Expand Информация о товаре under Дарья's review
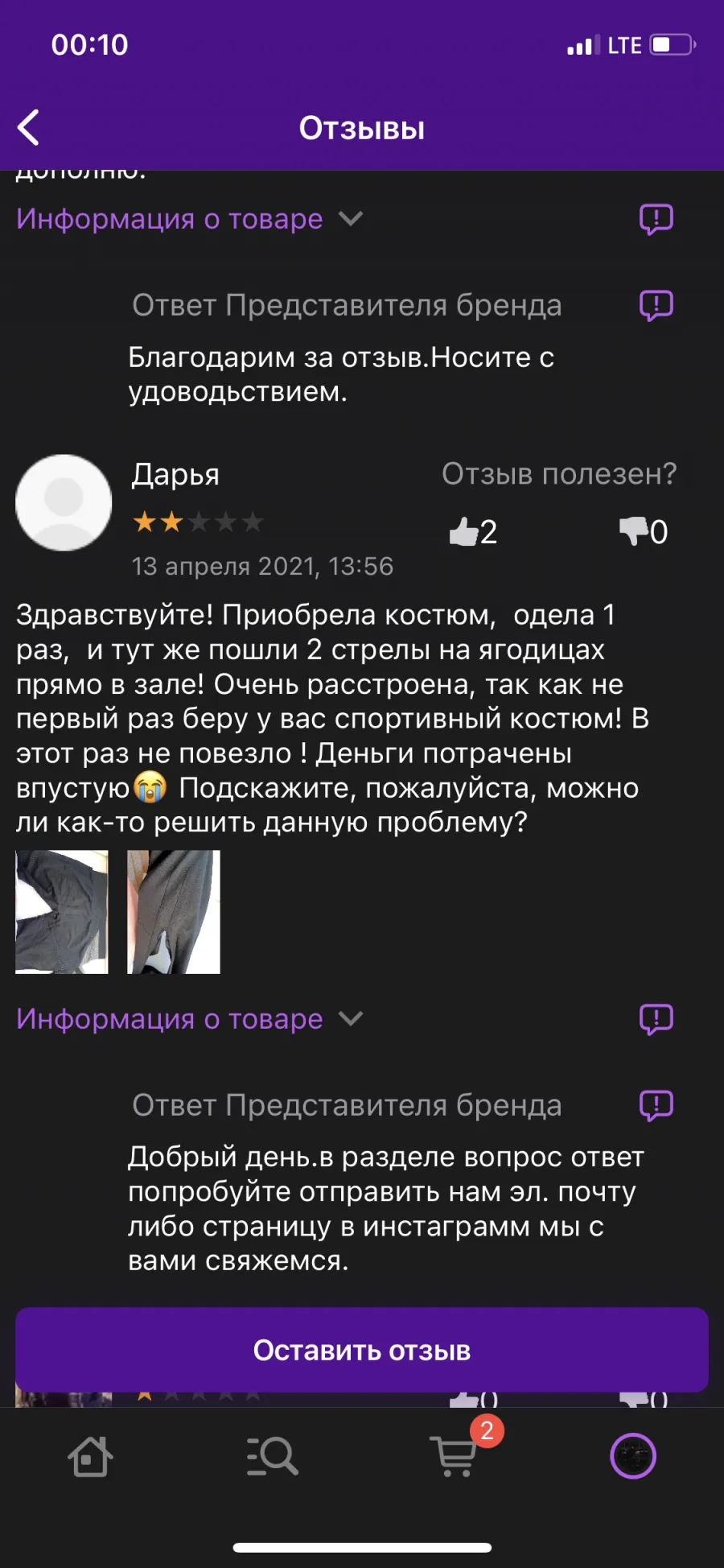This screenshot has width=724, height=1568. click(x=190, y=1019)
